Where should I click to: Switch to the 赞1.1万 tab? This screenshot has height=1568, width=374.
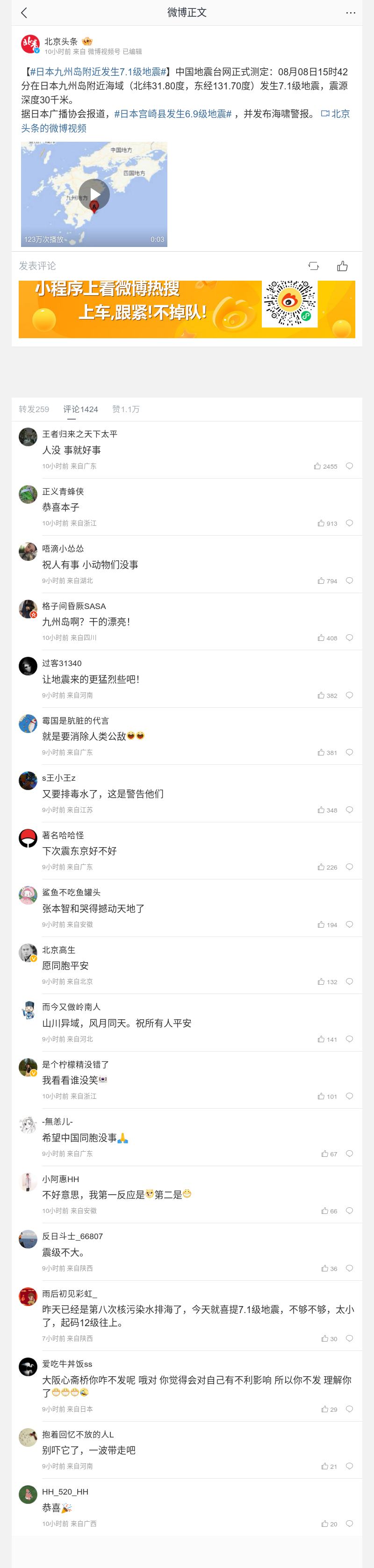tap(126, 409)
